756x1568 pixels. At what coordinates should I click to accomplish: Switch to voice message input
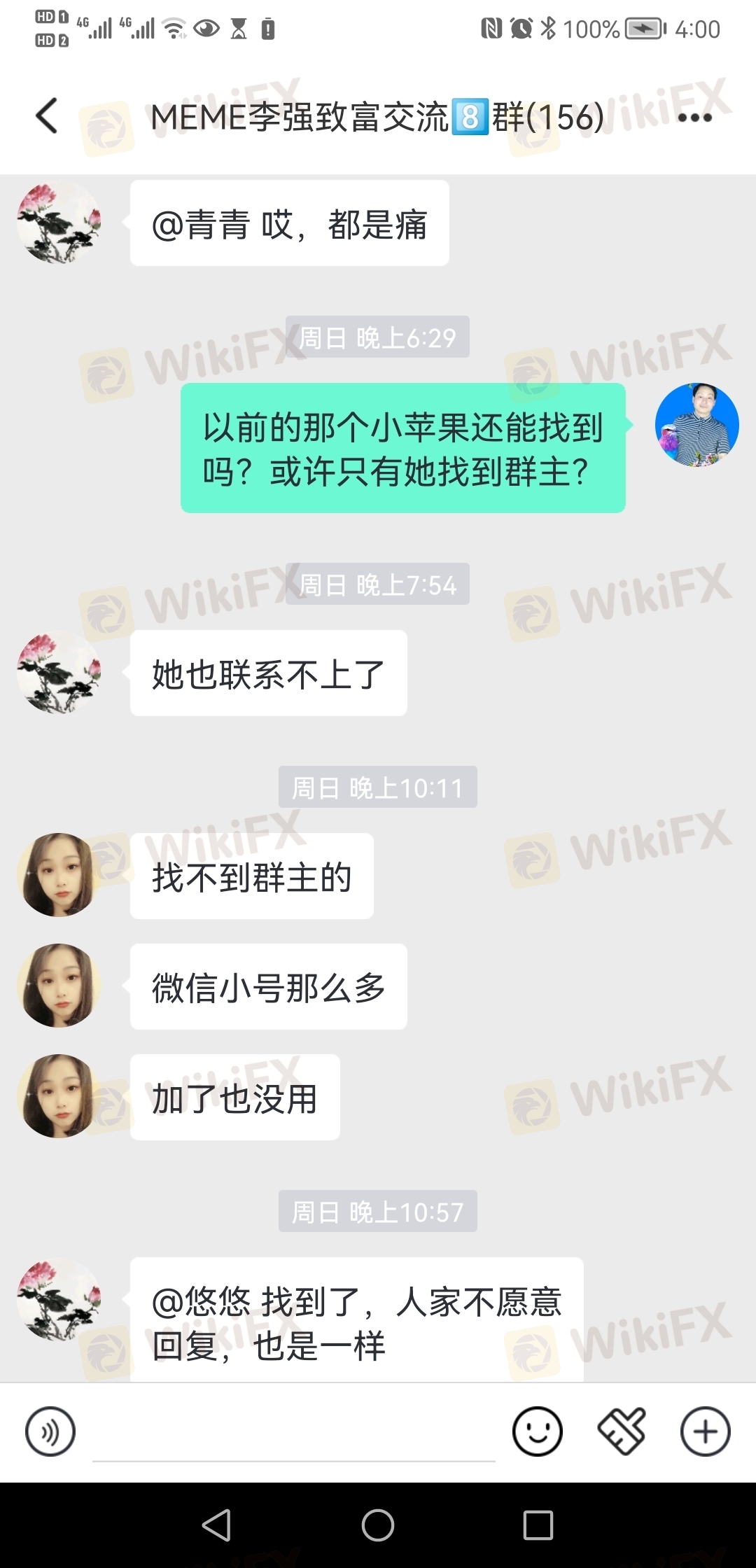coord(50,1431)
